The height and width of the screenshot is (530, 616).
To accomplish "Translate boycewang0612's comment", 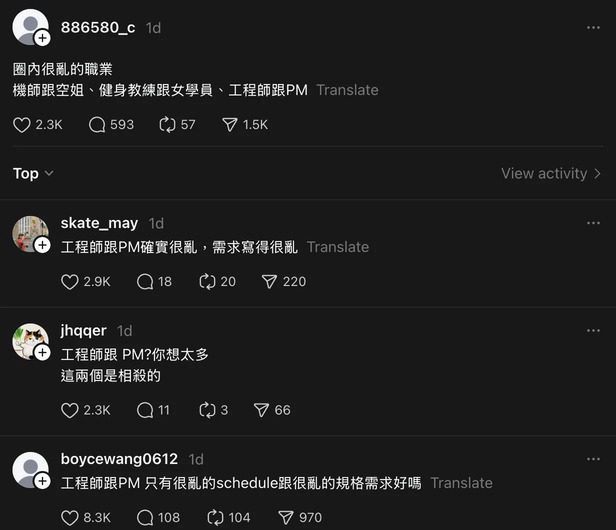I will point(461,483).
